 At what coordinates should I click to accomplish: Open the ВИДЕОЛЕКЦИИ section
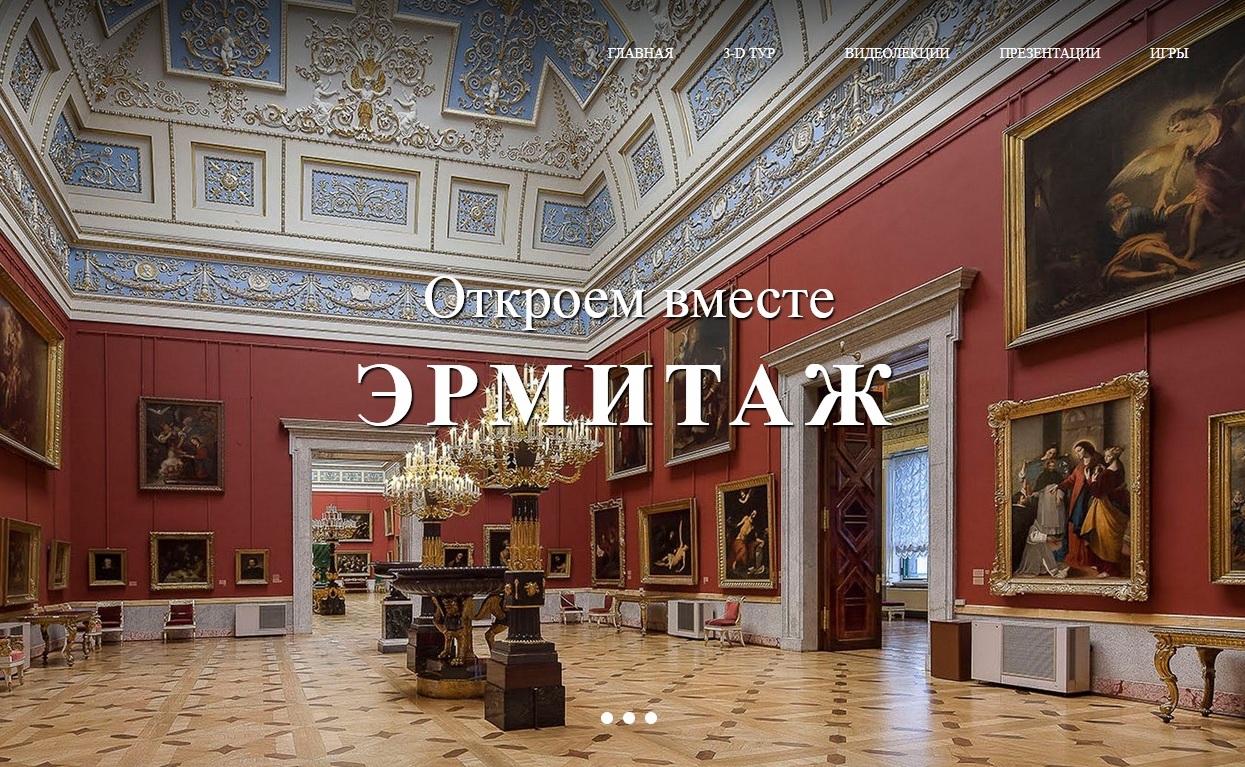896,53
